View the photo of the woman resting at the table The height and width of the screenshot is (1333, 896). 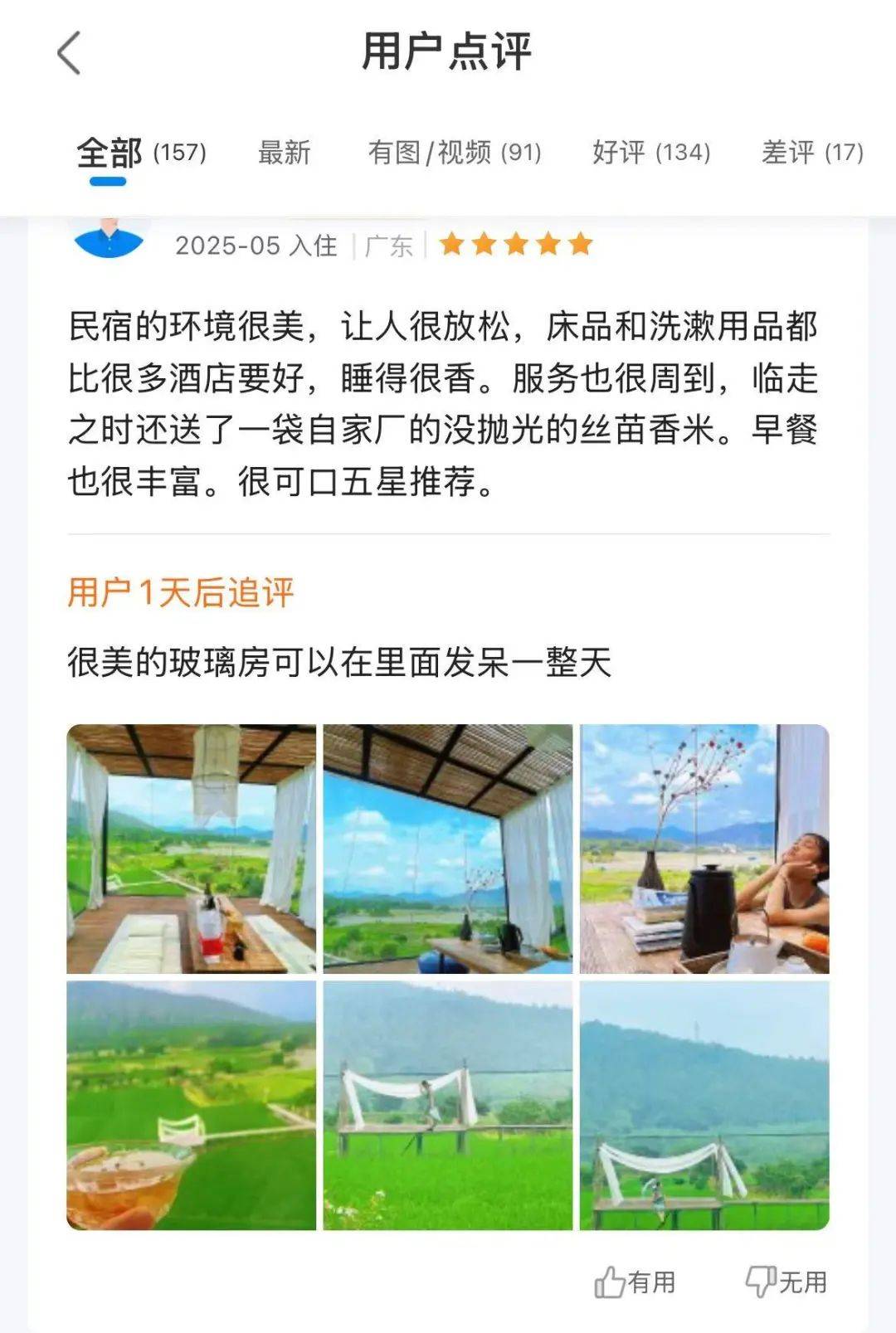[704, 849]
